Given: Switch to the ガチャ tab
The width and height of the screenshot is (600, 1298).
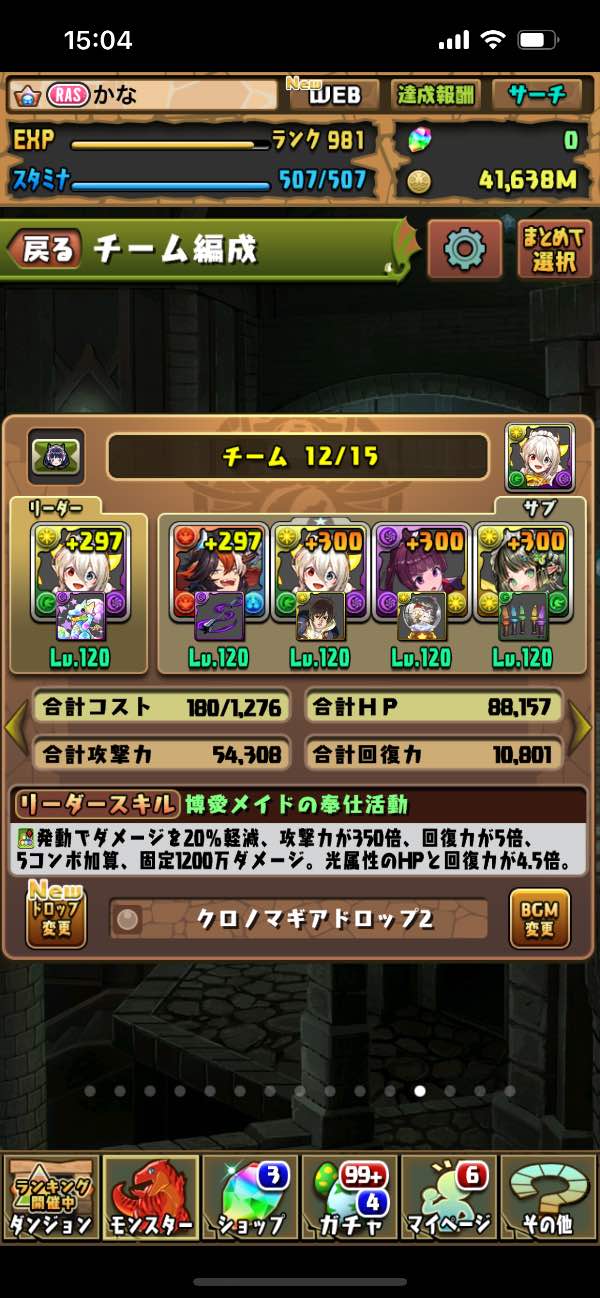Looking at the screenshot, I should [349, 1197].
